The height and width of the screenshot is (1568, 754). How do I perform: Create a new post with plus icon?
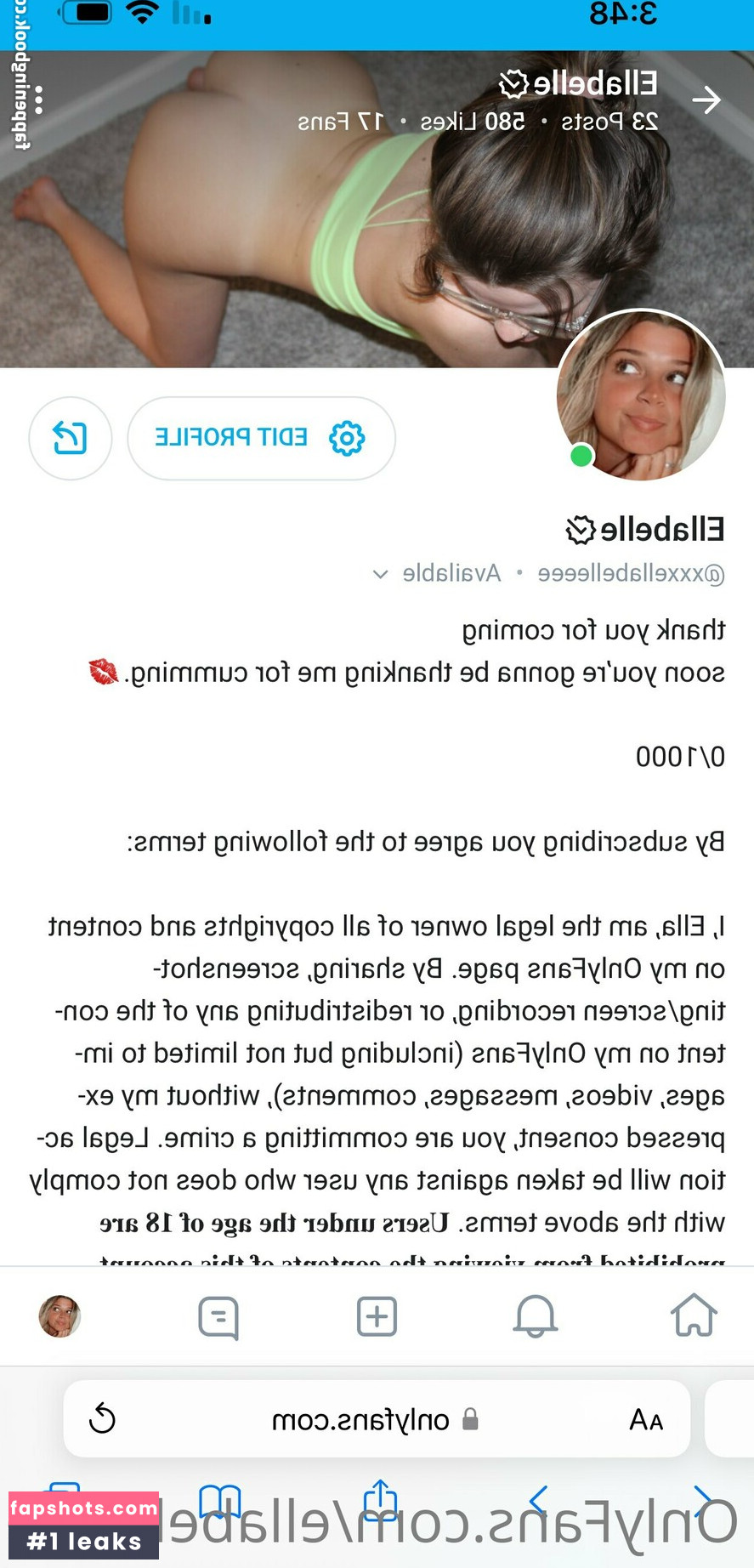(377, 1316)
